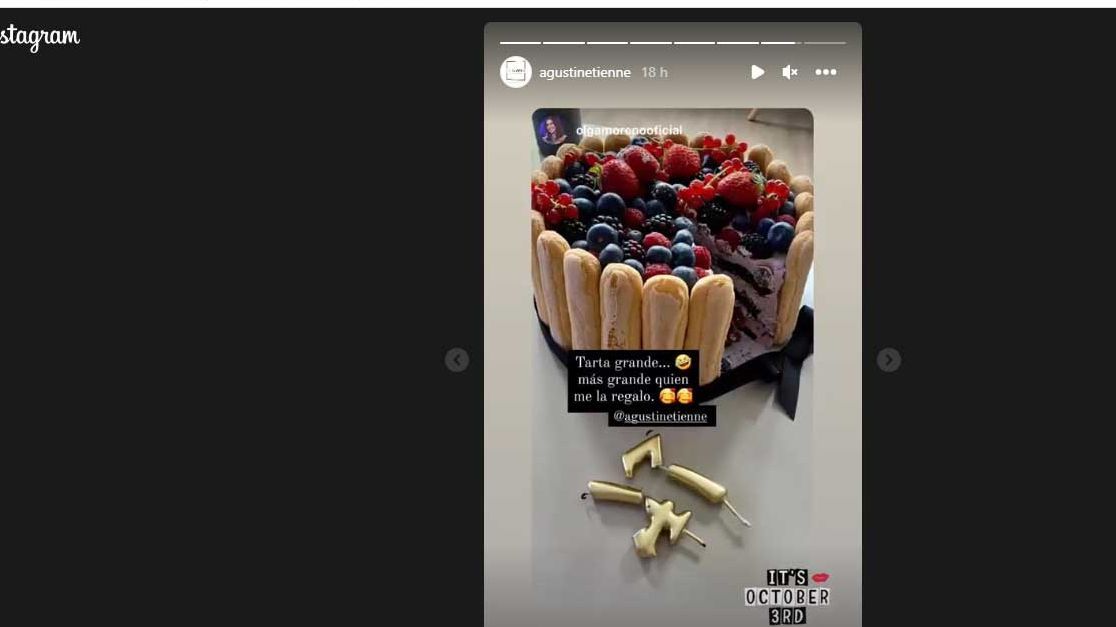Go to the previous story

point(457,360)
